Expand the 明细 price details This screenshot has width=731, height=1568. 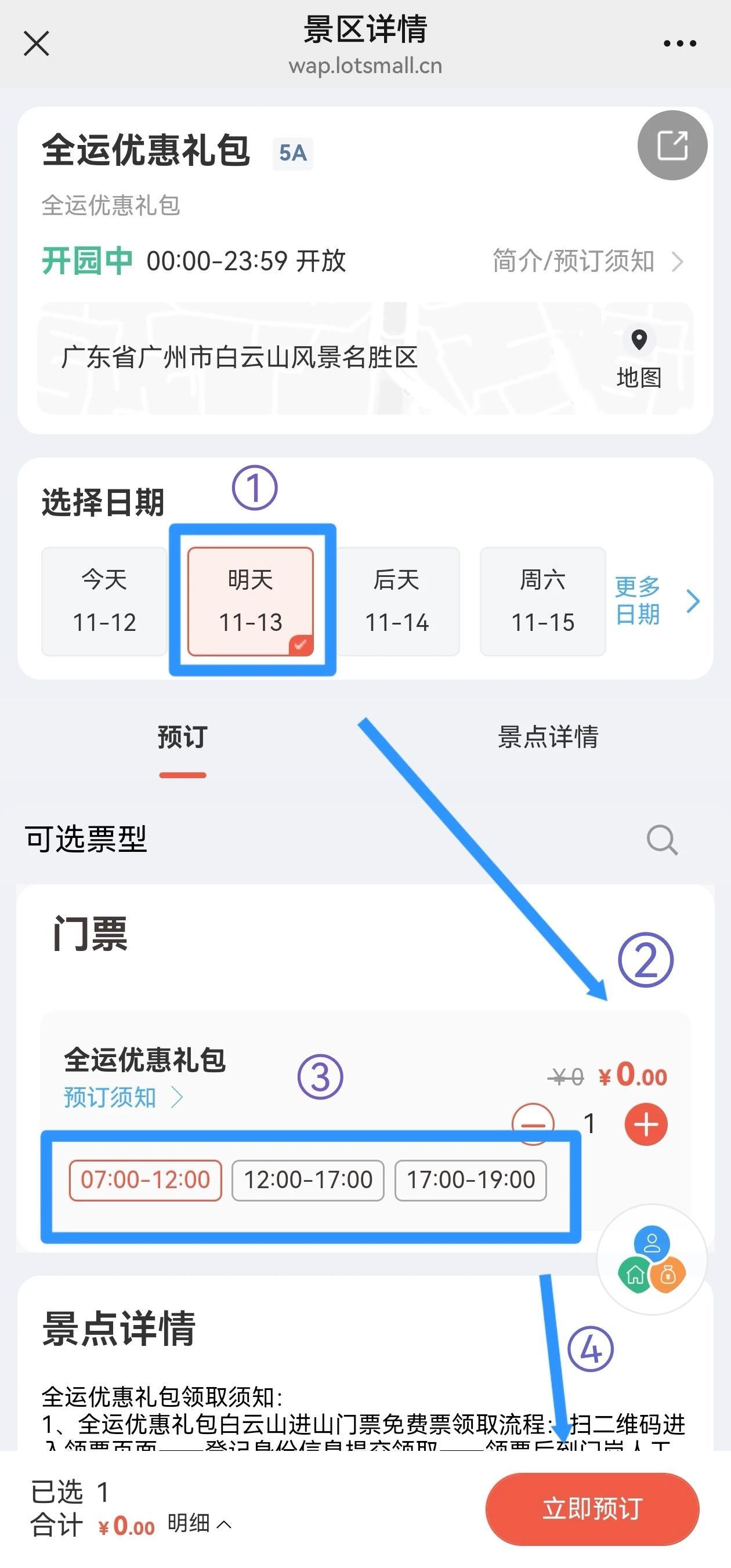click(x=199, y=1523)
